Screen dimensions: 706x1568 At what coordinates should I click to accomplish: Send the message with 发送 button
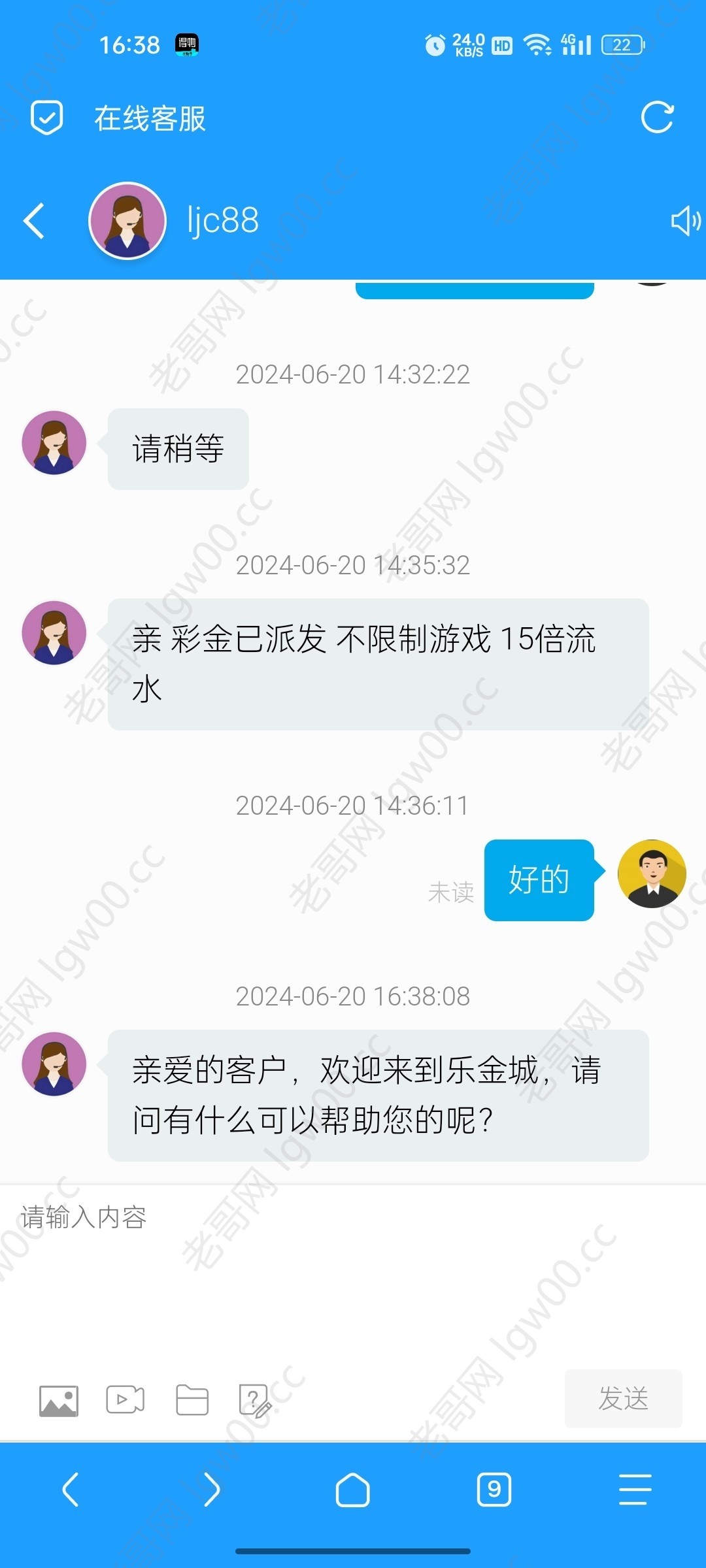623,1399
